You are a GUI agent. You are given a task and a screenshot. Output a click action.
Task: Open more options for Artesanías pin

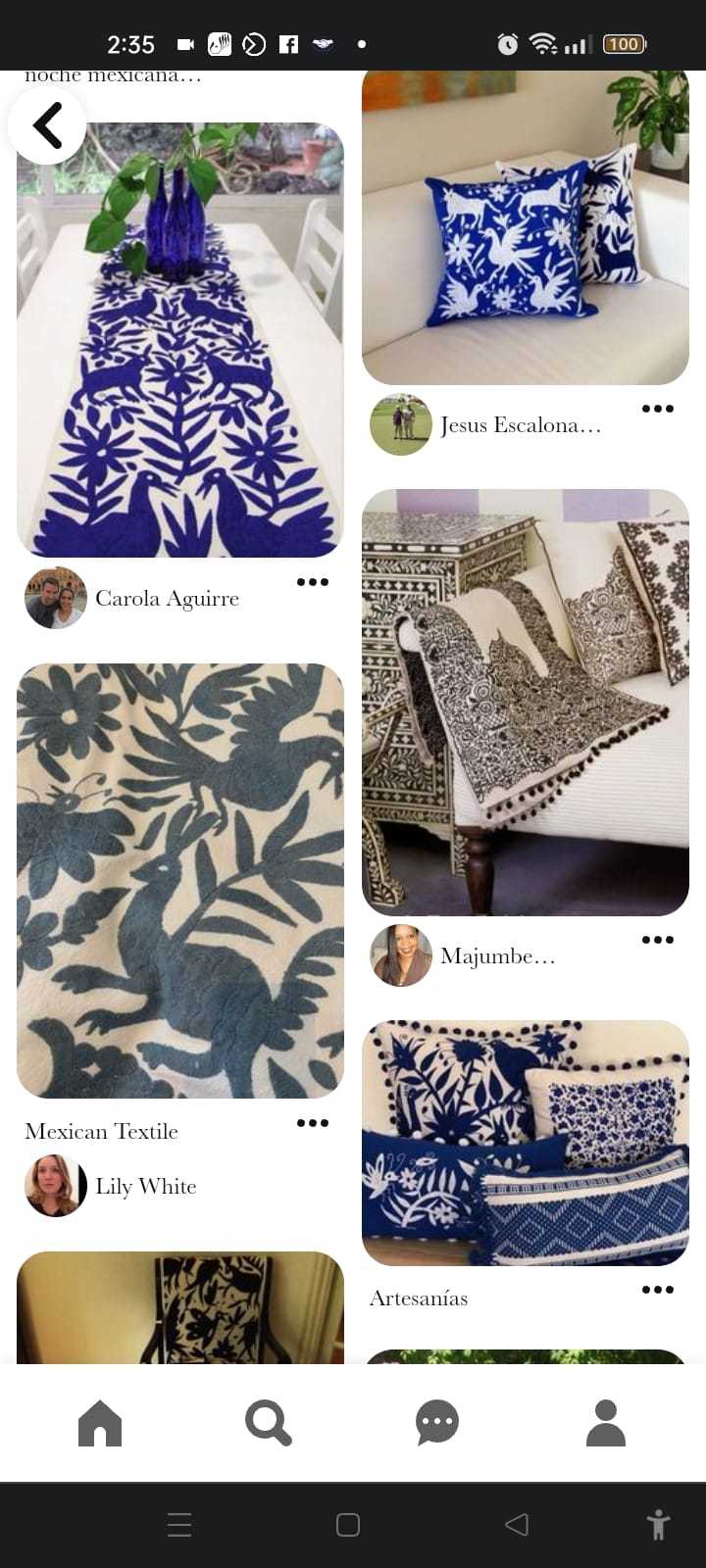pyautogui.click(x=657, y=1290)
